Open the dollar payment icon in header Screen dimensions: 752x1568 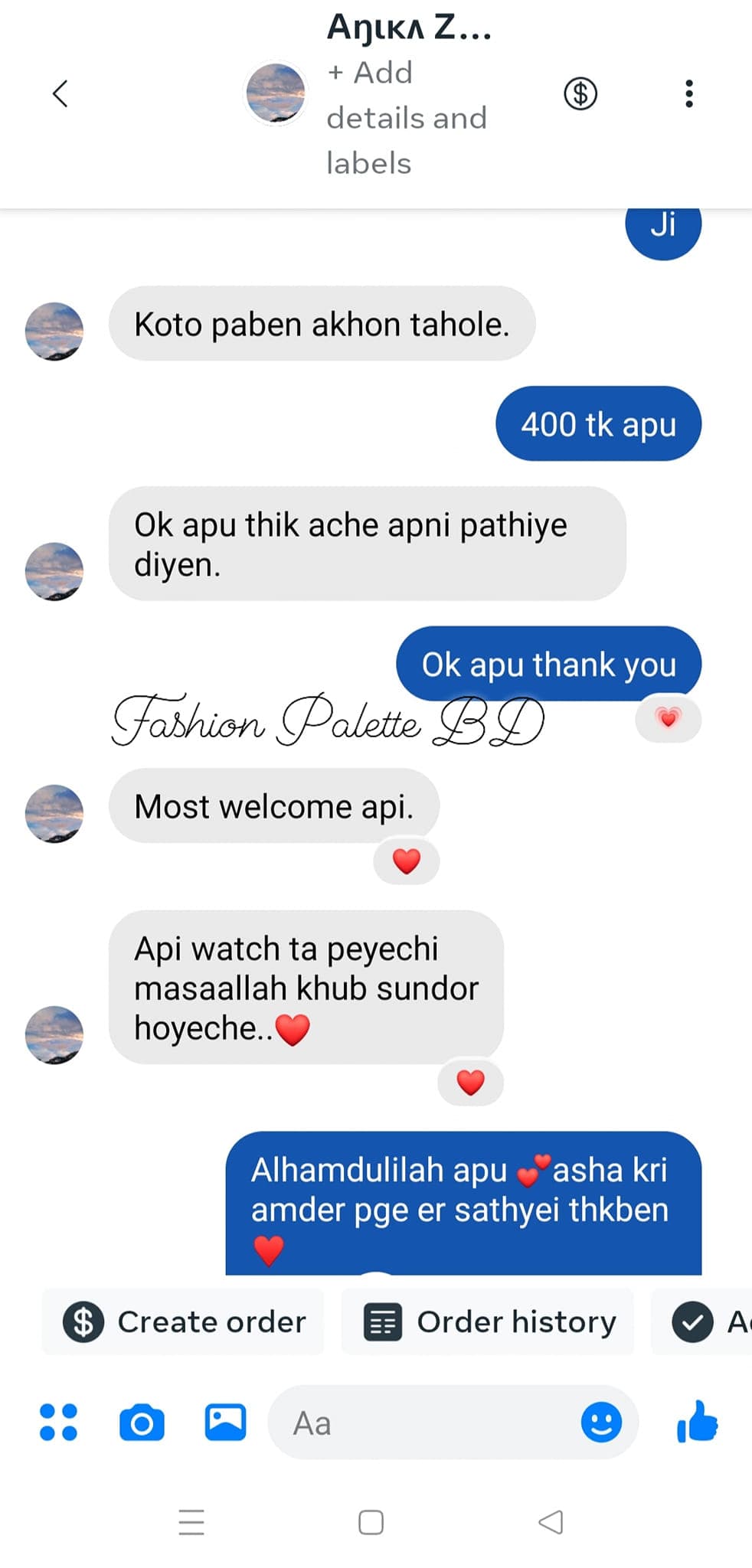pos(580,94)
